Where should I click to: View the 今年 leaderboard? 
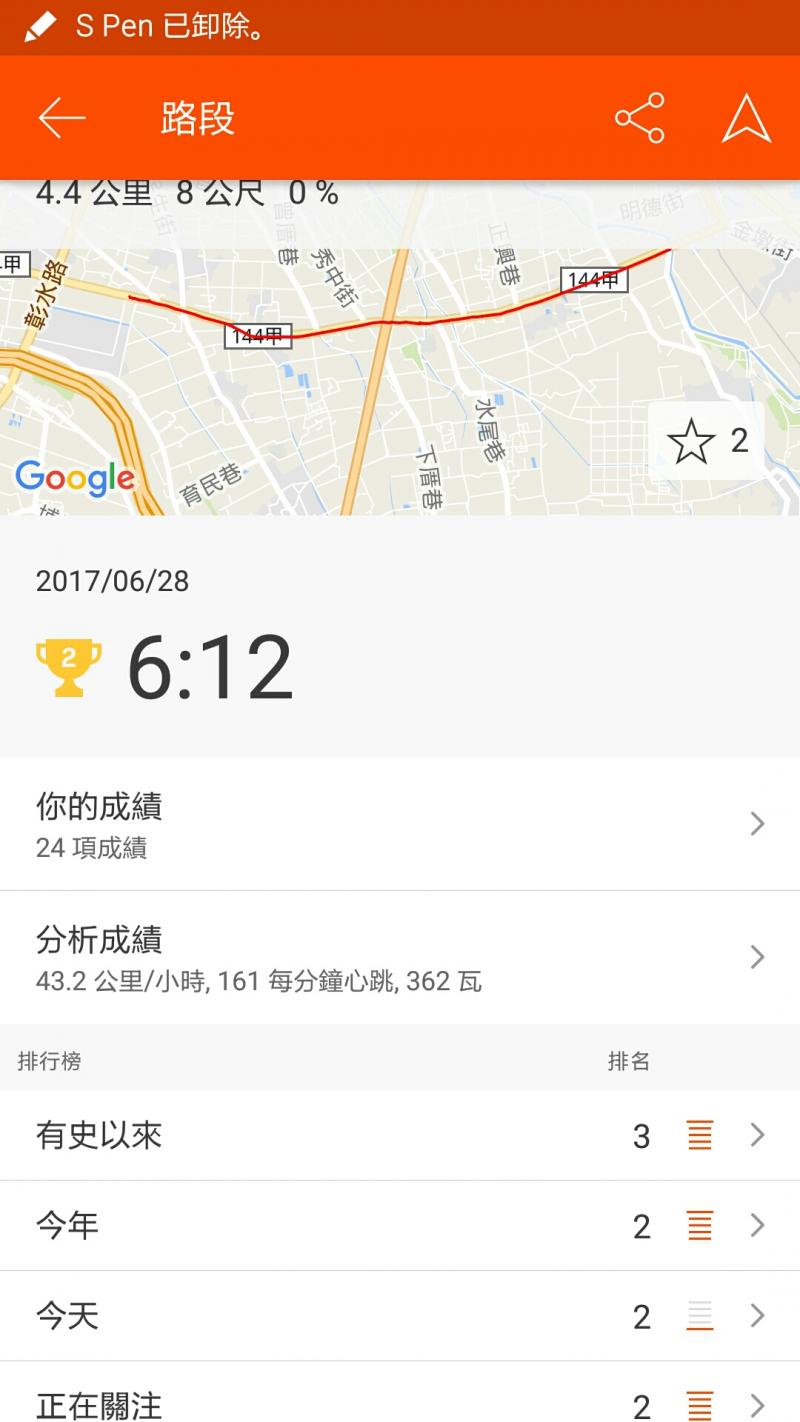coord(400,1225)
